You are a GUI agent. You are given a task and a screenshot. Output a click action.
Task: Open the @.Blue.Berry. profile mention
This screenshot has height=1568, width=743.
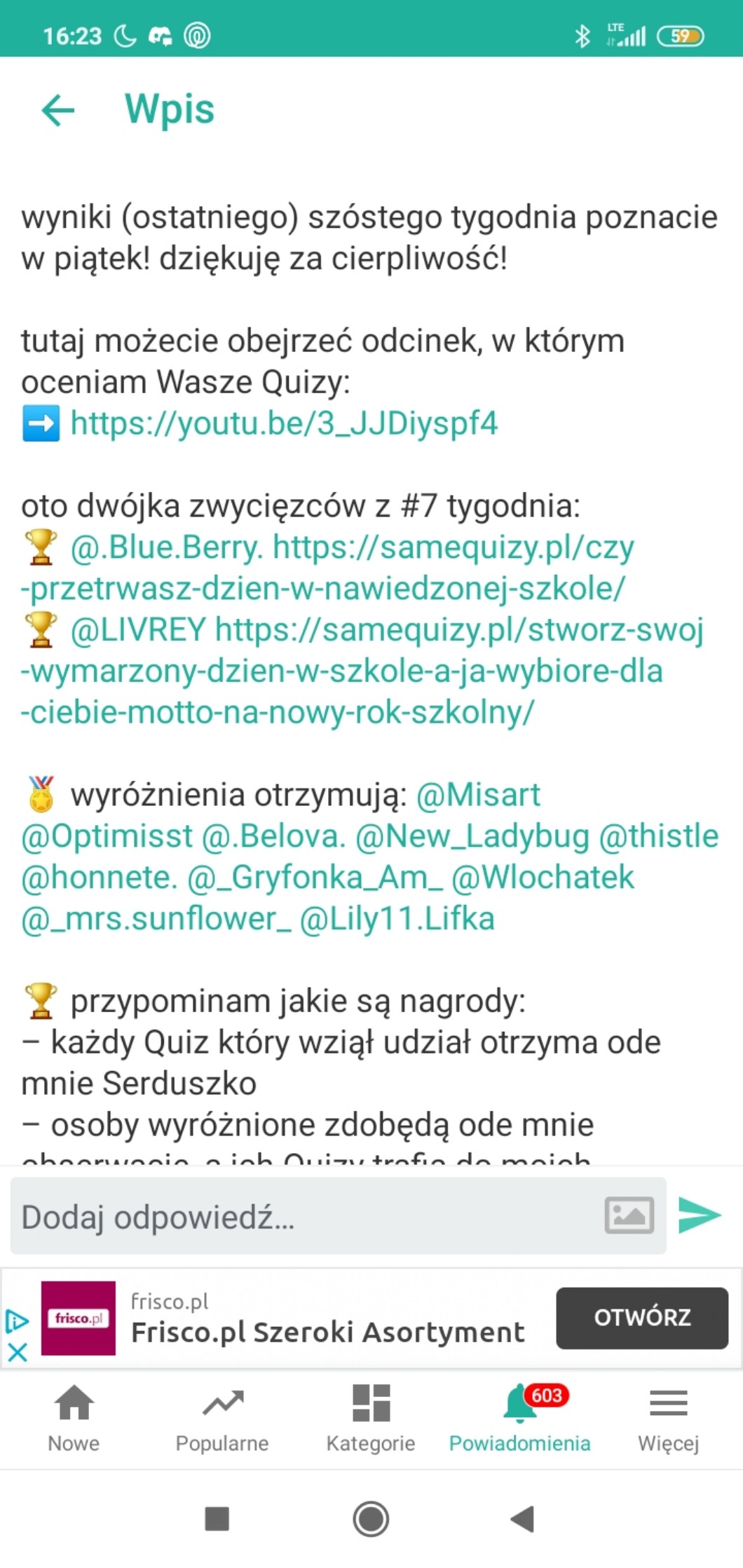[x=167, y=547]
